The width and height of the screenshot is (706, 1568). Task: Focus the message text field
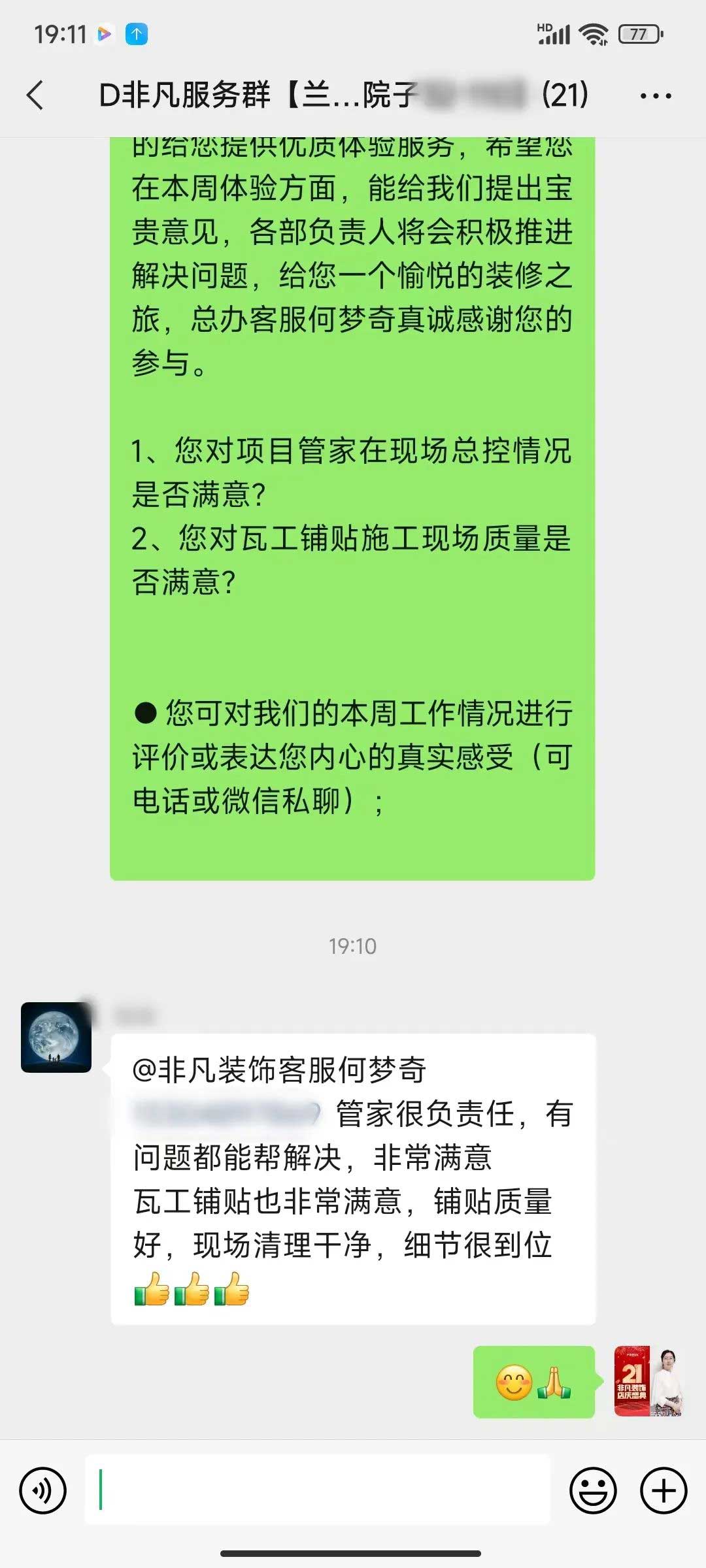318,1490
